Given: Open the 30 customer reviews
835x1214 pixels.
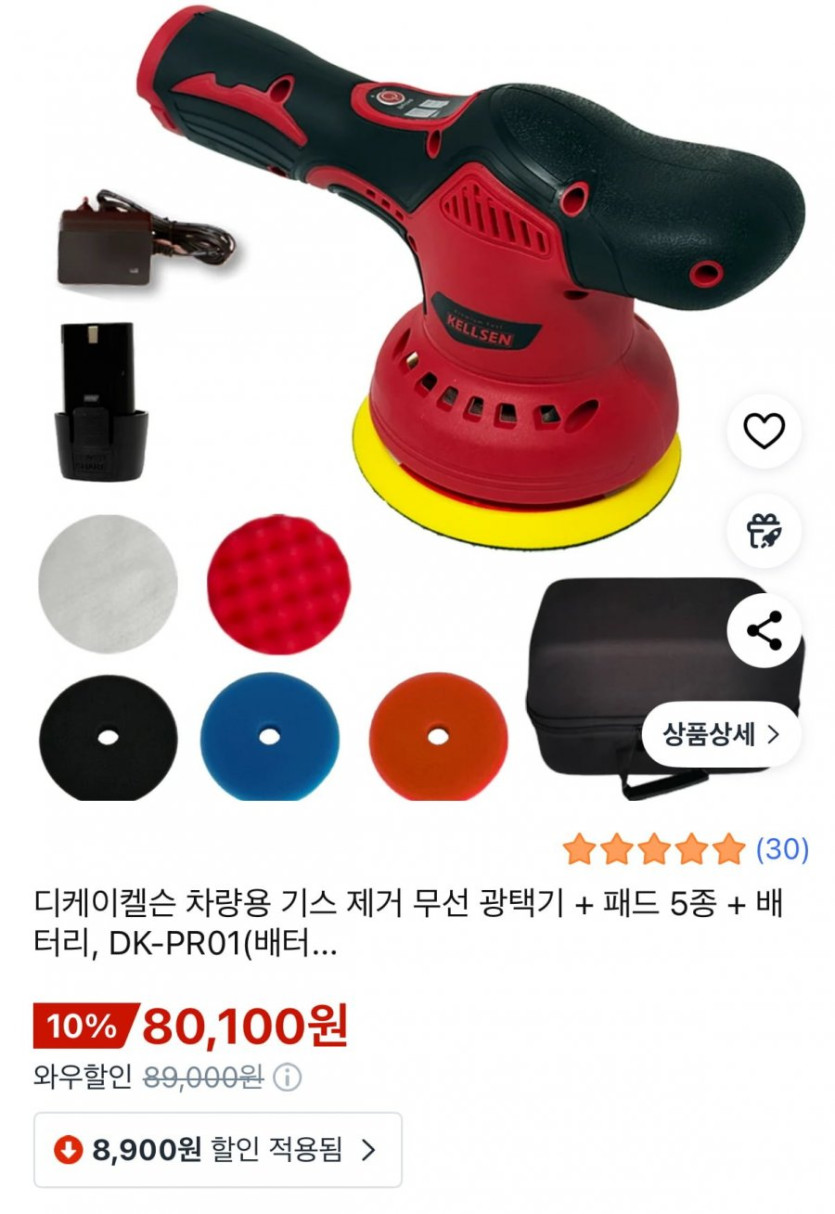Looking at the screenshot, I should click(x=782, y=850).
